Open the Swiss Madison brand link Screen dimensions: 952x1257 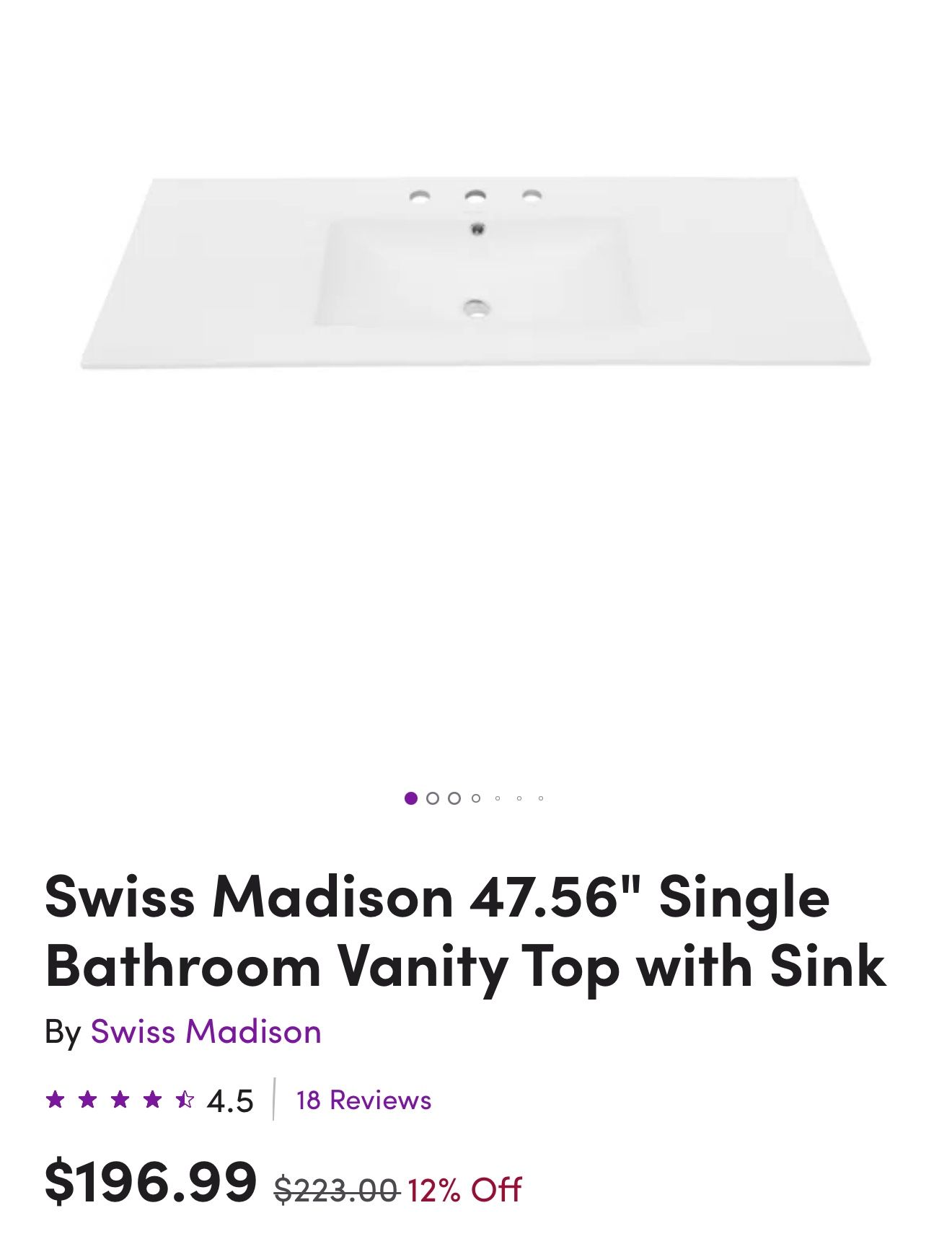tap(206, 1031)
